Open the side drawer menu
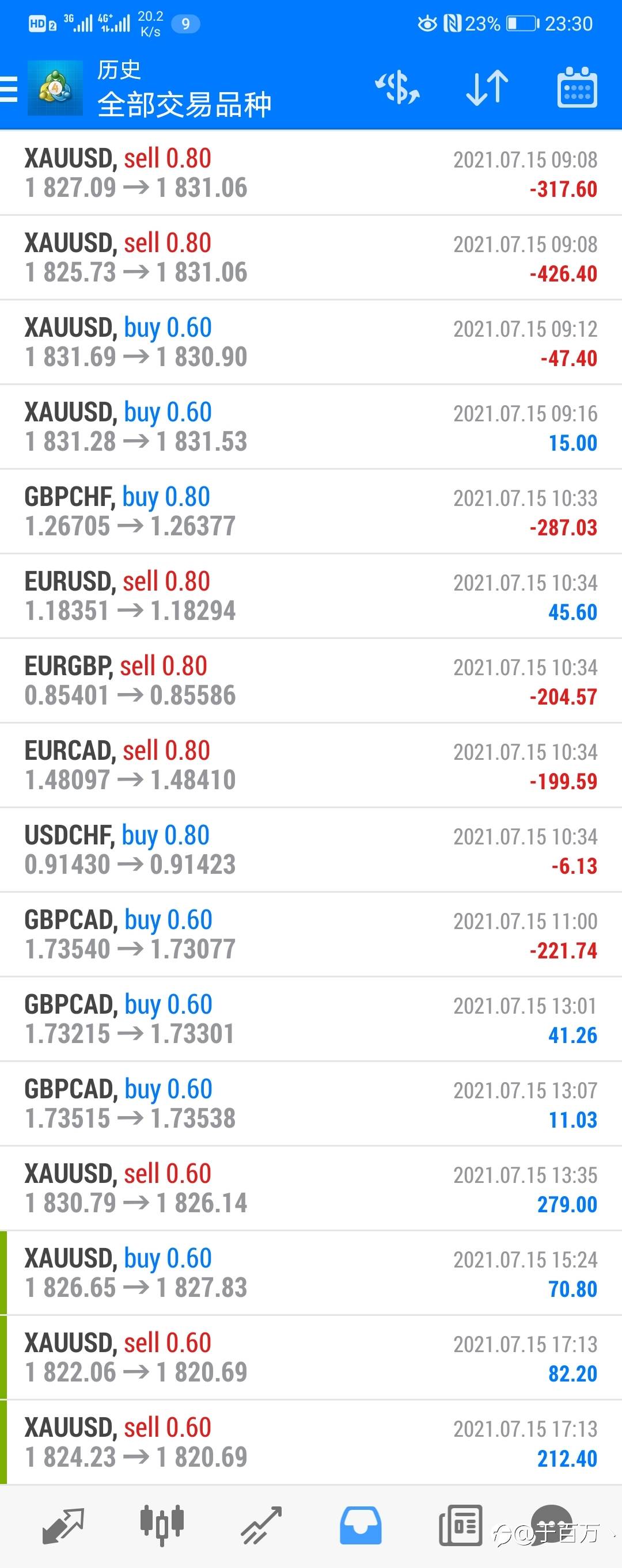622x1568 pixels. (10, 89)
